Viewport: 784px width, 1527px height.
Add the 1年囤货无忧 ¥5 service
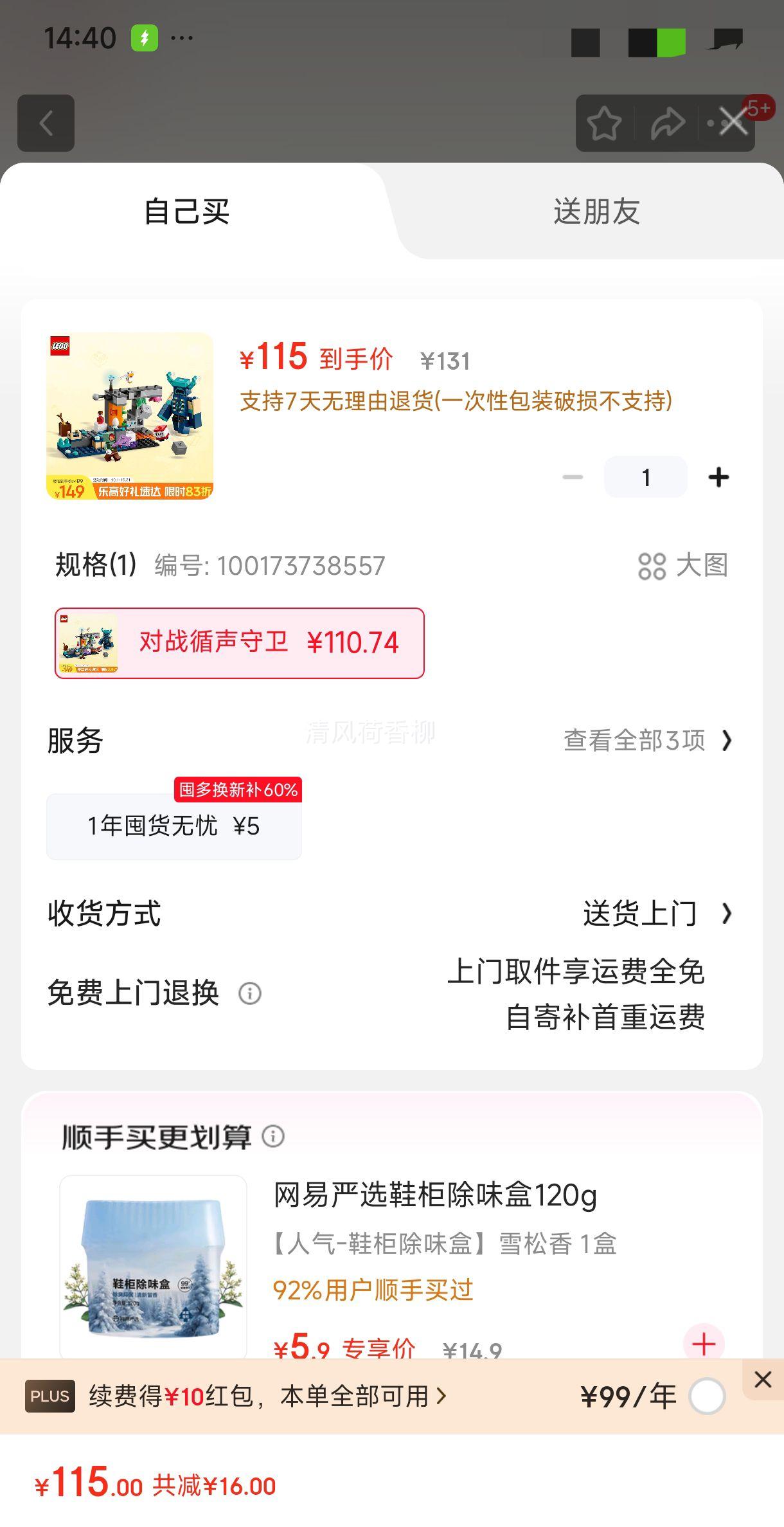point(174,826)
